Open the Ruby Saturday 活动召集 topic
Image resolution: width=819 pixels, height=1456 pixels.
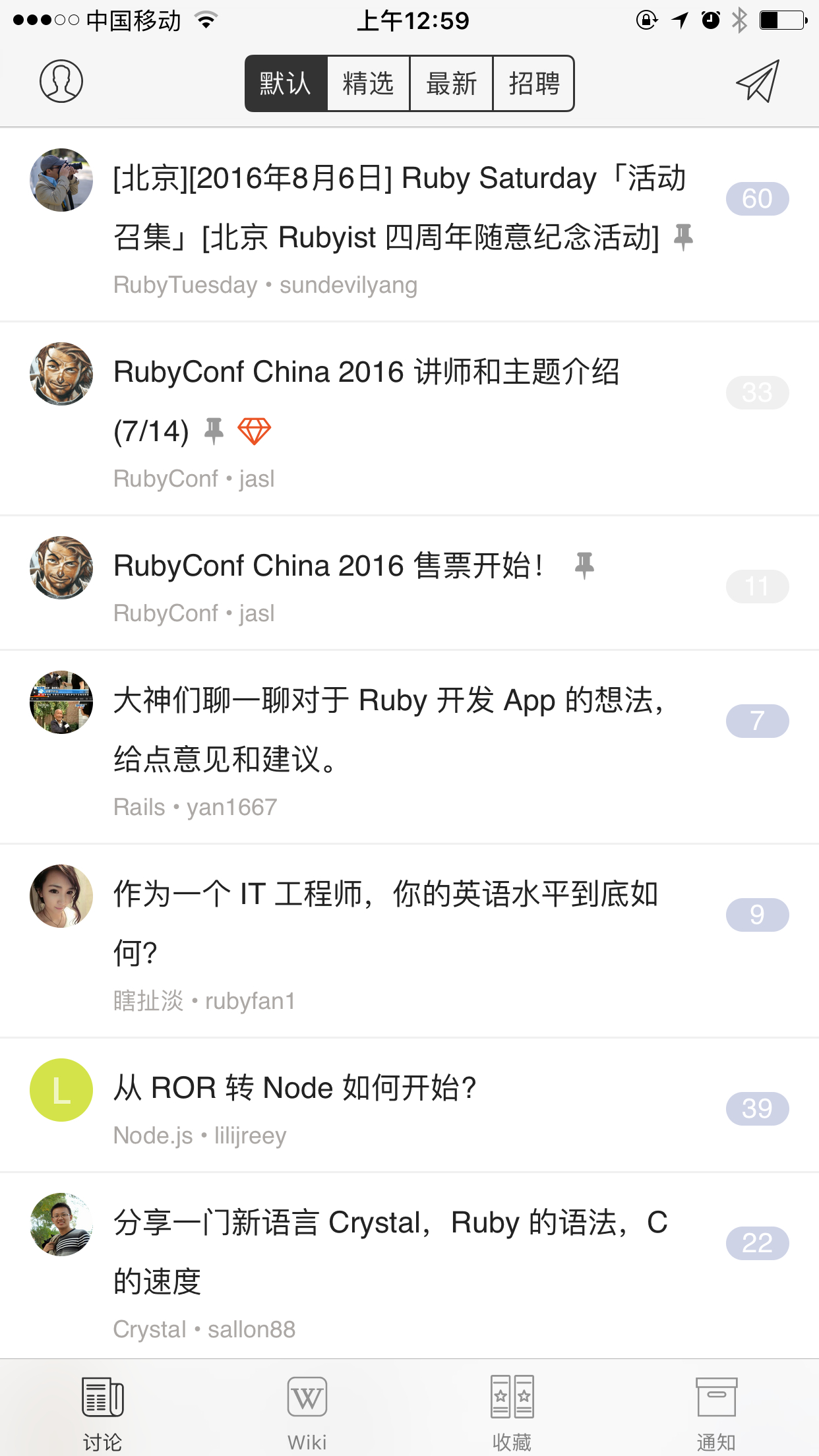[400, 207]
